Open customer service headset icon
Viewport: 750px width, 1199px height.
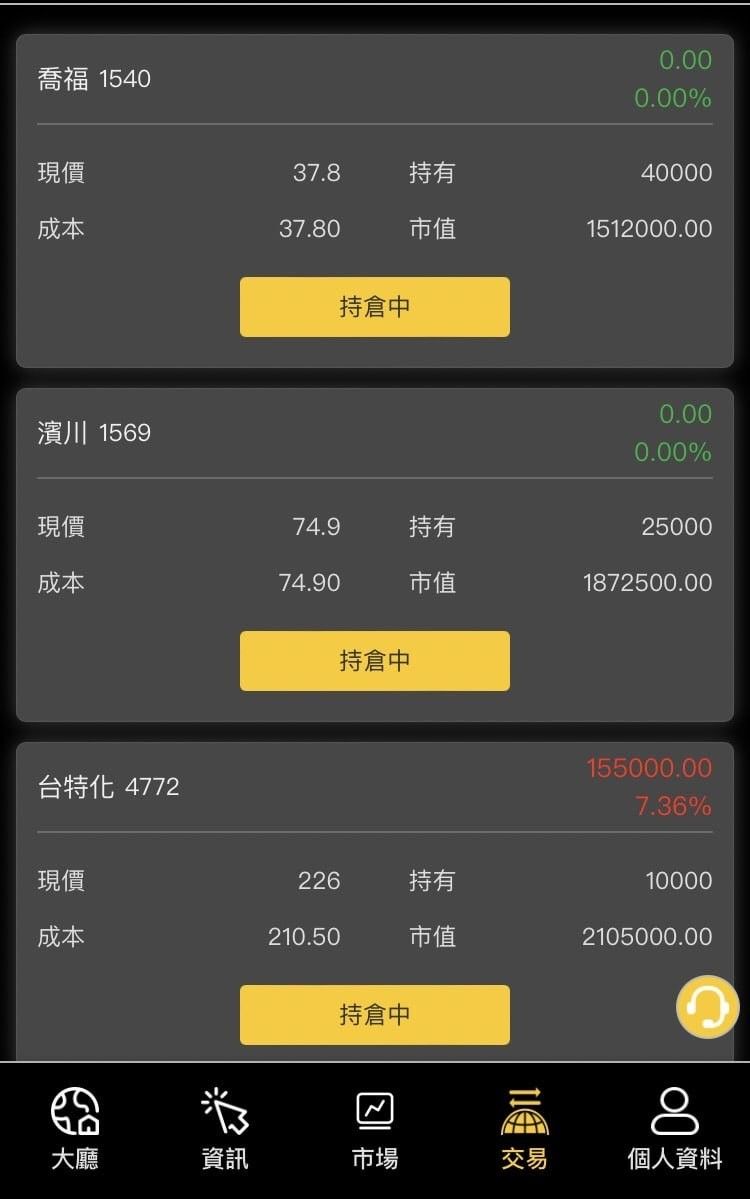coord(707,1007)
